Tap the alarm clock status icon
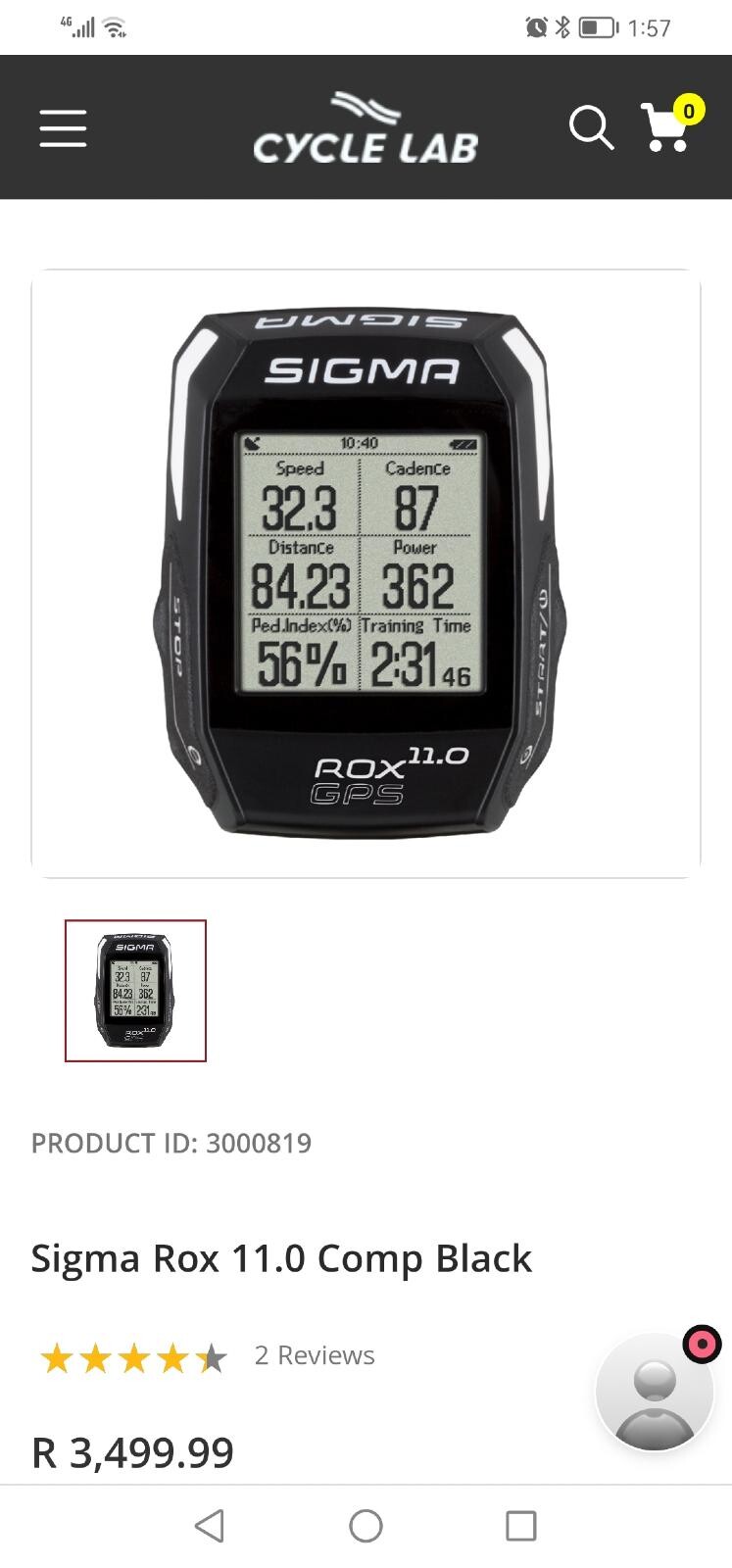Viewport: 732px width, 1568px height. click(x=533, y=27)
